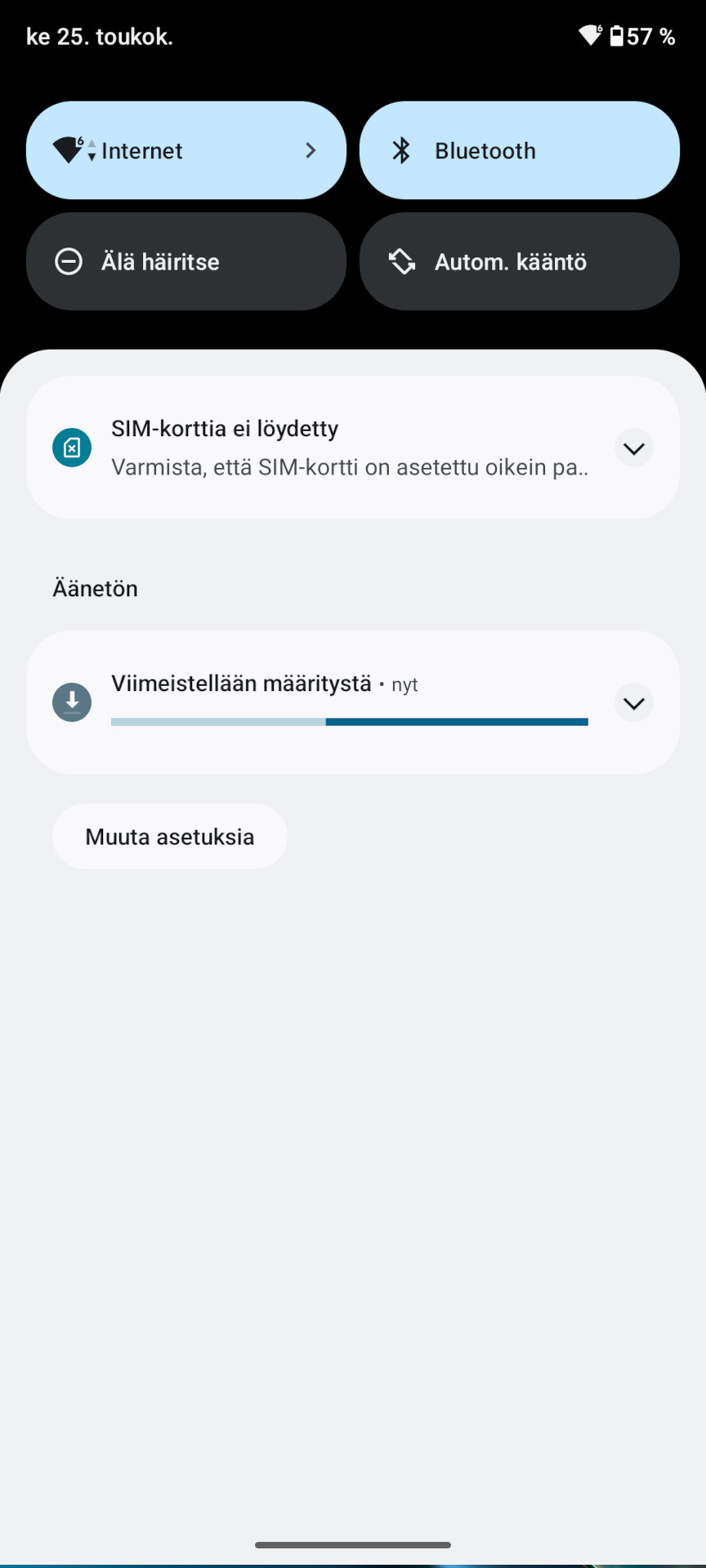This screenshot has width=706, height=1568.
Task: Toggle the Autom. kääntö tile
Action: tap(520, 261)
